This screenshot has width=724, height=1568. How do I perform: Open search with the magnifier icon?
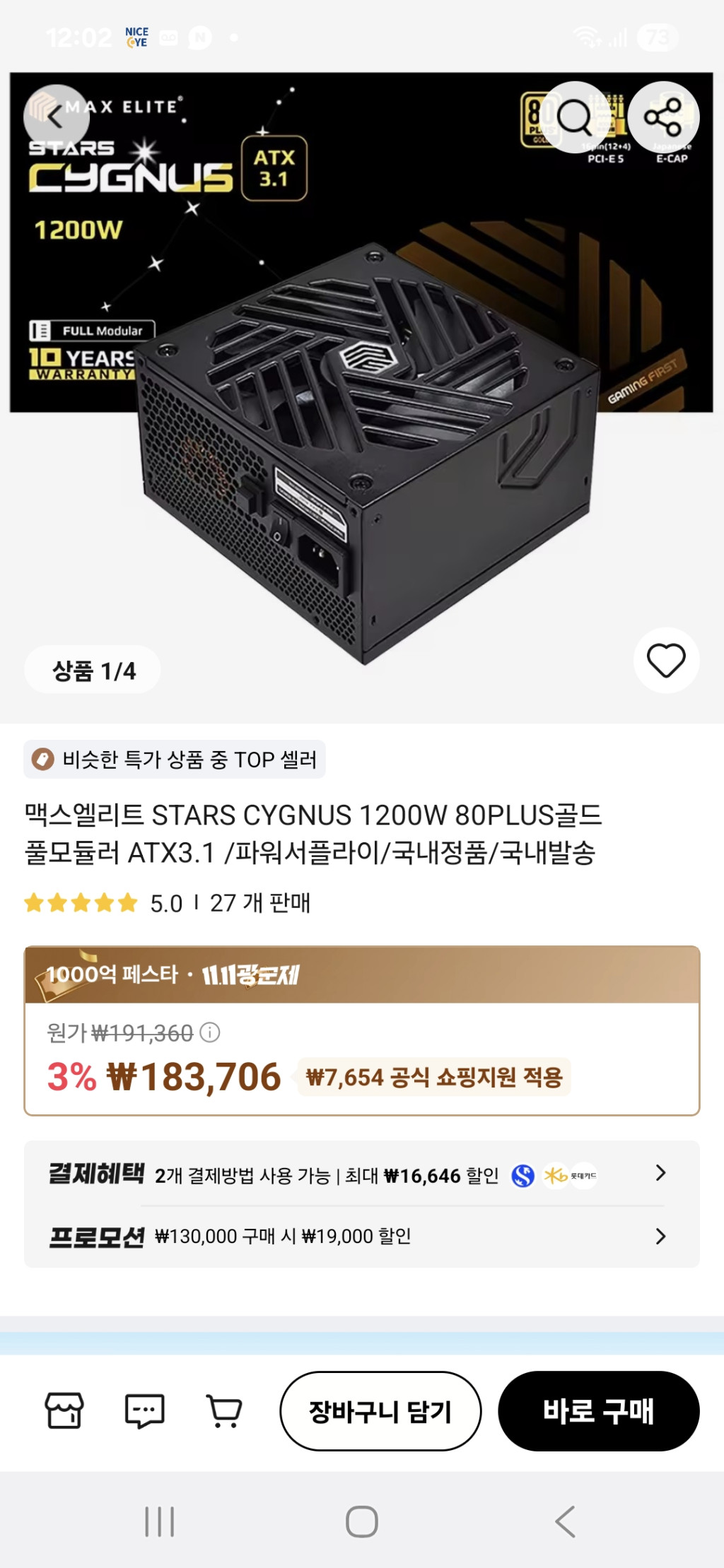[x=574, y=117]
